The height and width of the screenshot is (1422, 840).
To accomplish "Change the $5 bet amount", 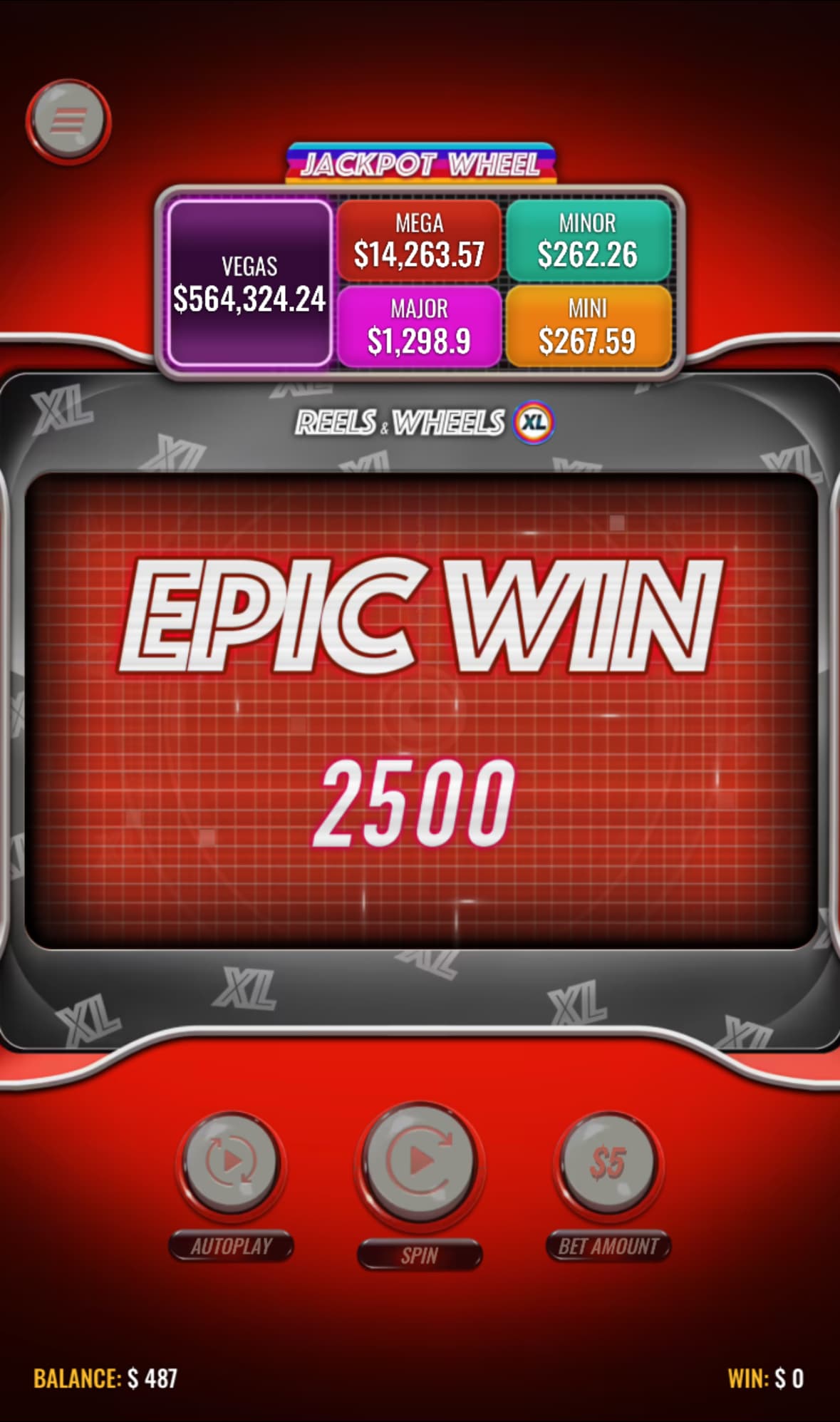I will click(x=608, y=1163).
